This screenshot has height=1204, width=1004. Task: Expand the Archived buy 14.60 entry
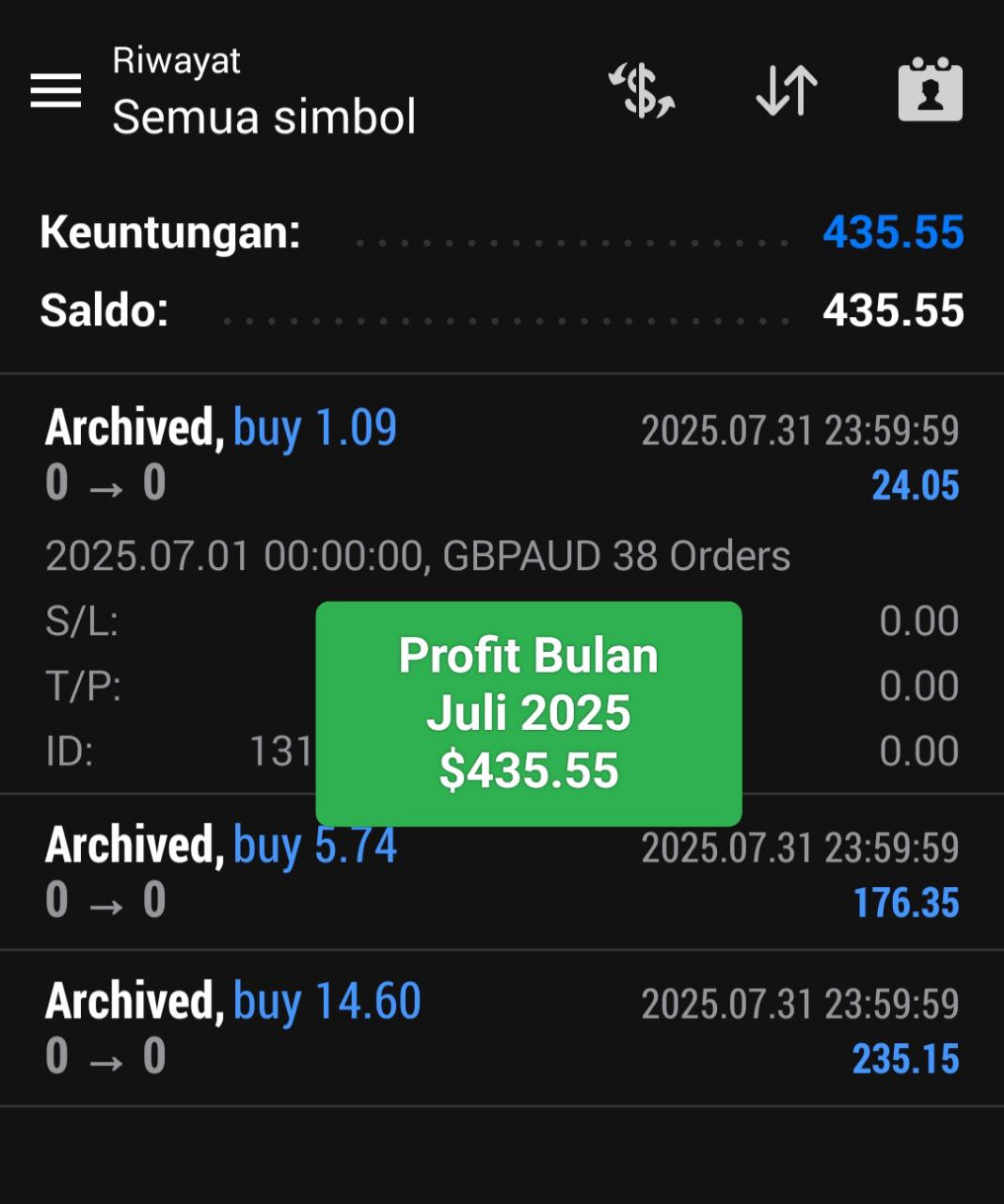(x=502, y=1028)
